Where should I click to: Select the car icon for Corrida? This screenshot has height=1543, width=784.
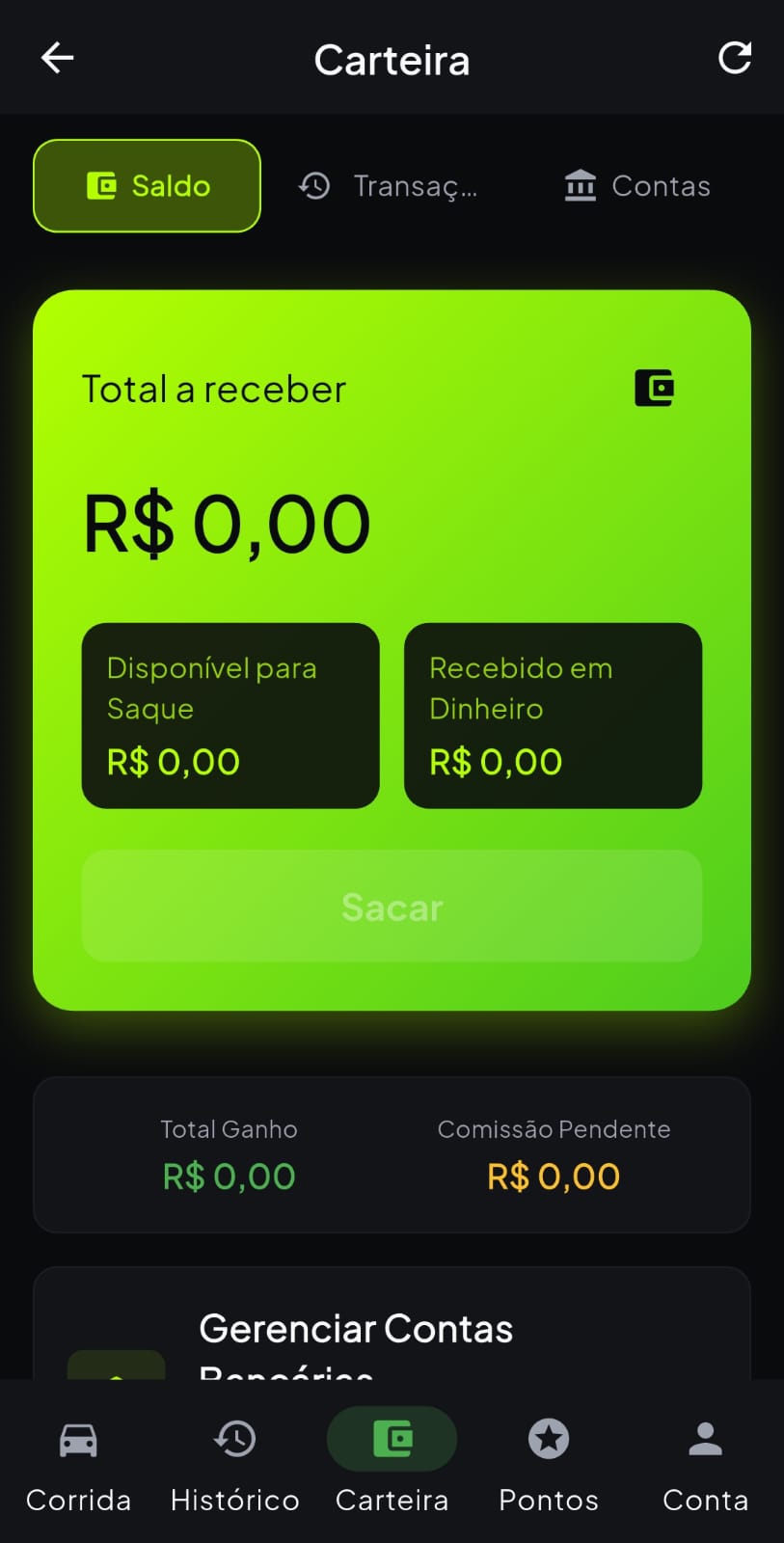click(78, 1439)
